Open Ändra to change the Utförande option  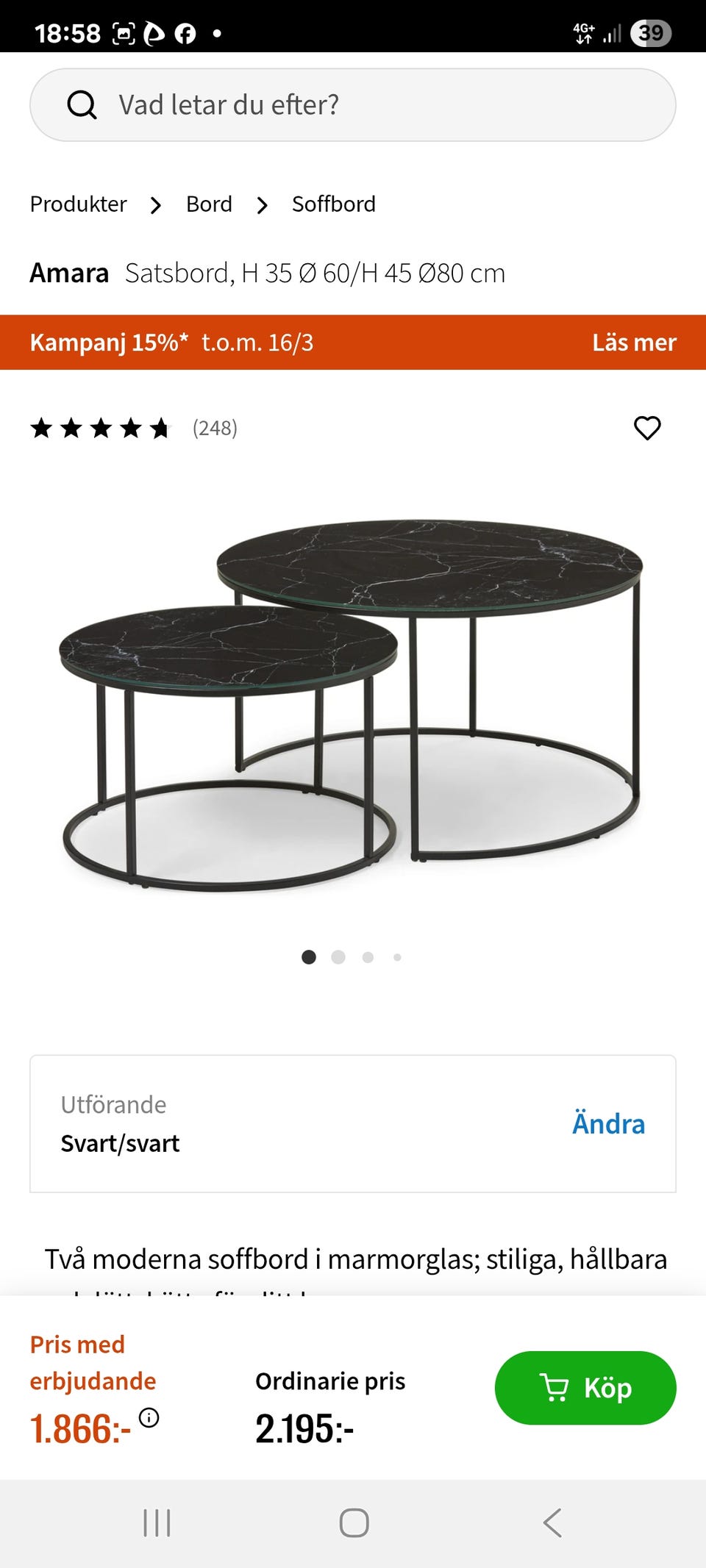pos(609,1123)
